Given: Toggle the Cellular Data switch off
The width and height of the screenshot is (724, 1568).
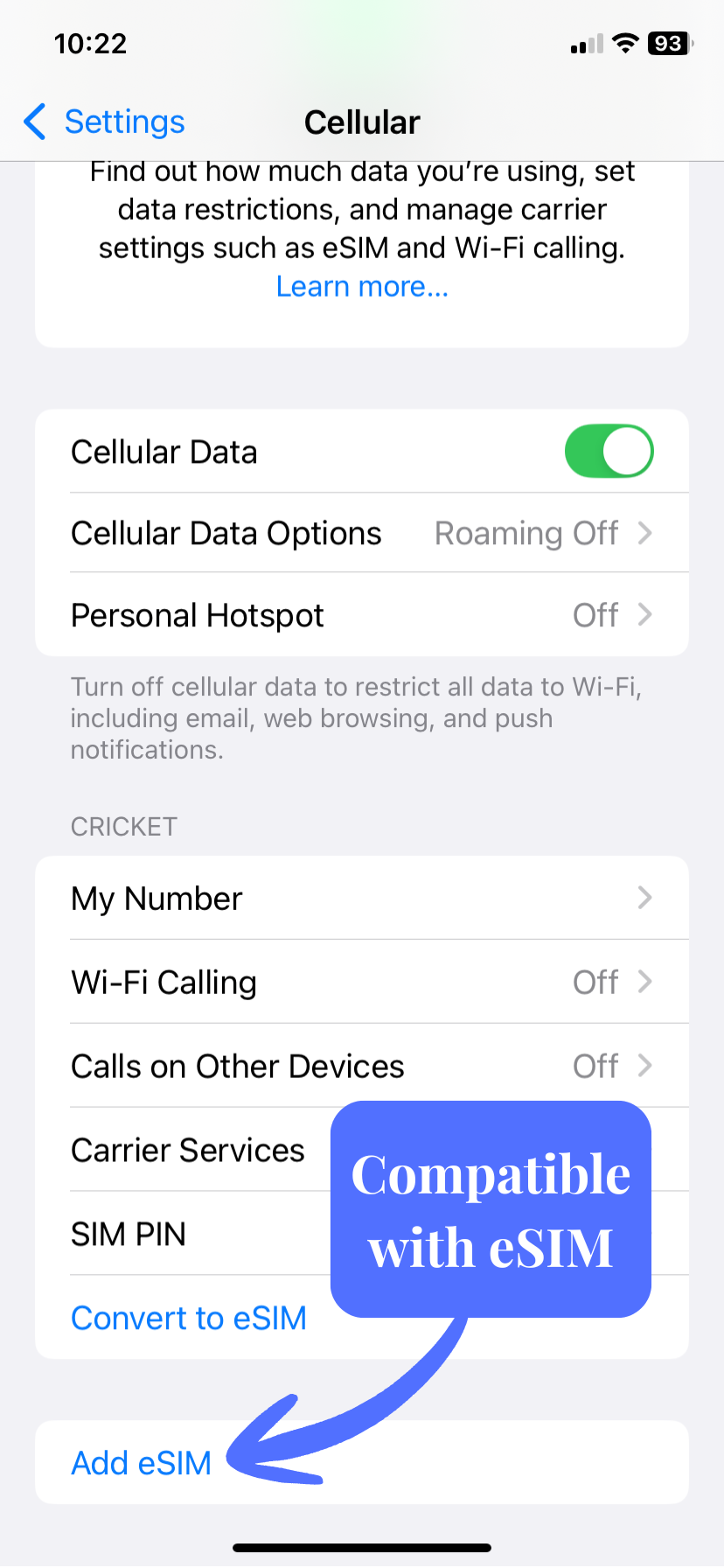Looking at the screenshot, I should point(609,450).
